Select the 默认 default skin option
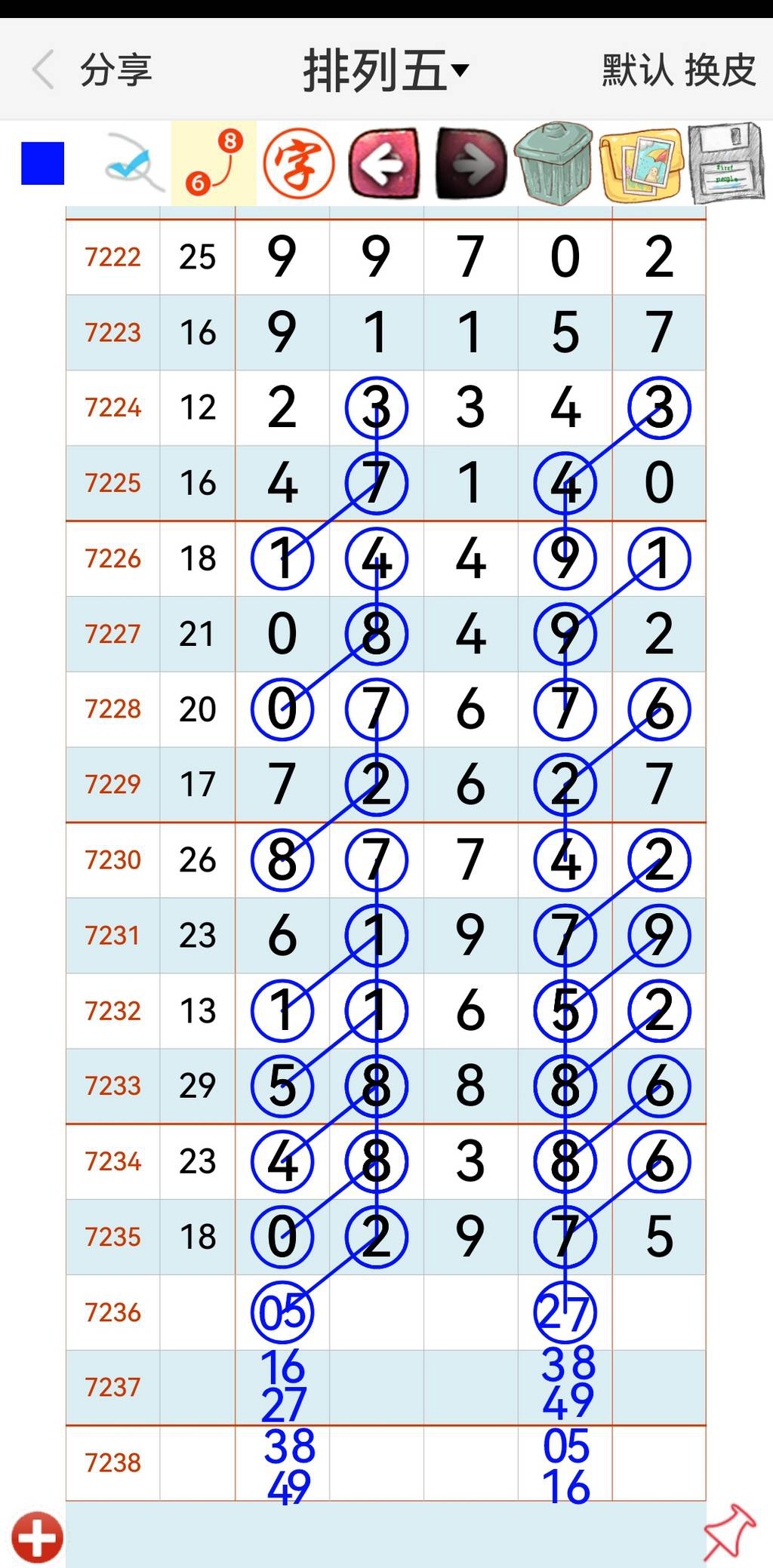Image resolution: width=773 pixels, height=1568 pixels. (x=636, y=70)
